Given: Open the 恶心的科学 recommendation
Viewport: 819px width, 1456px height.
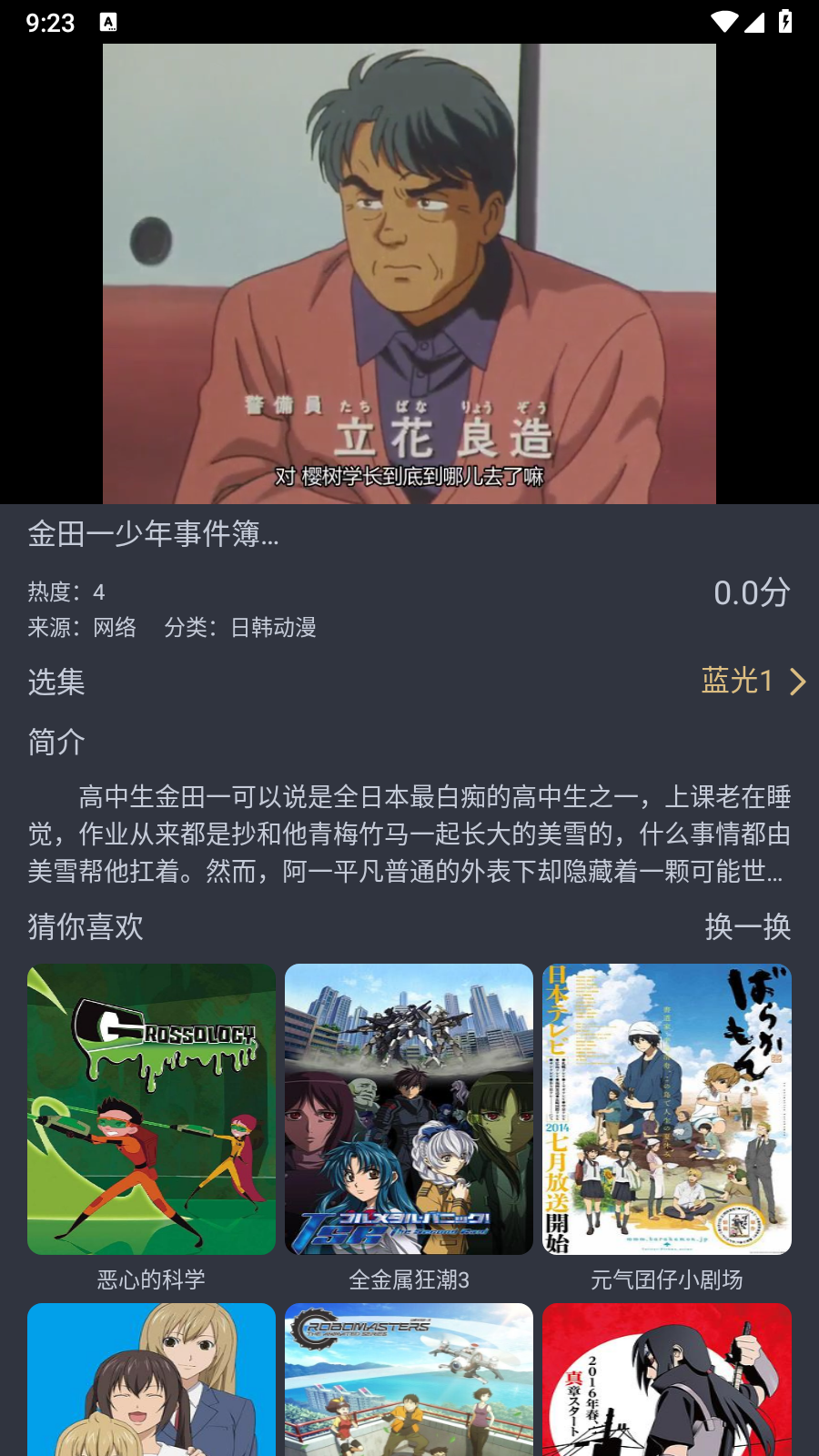Looking at the screenshot, I should click(151, 1109).
